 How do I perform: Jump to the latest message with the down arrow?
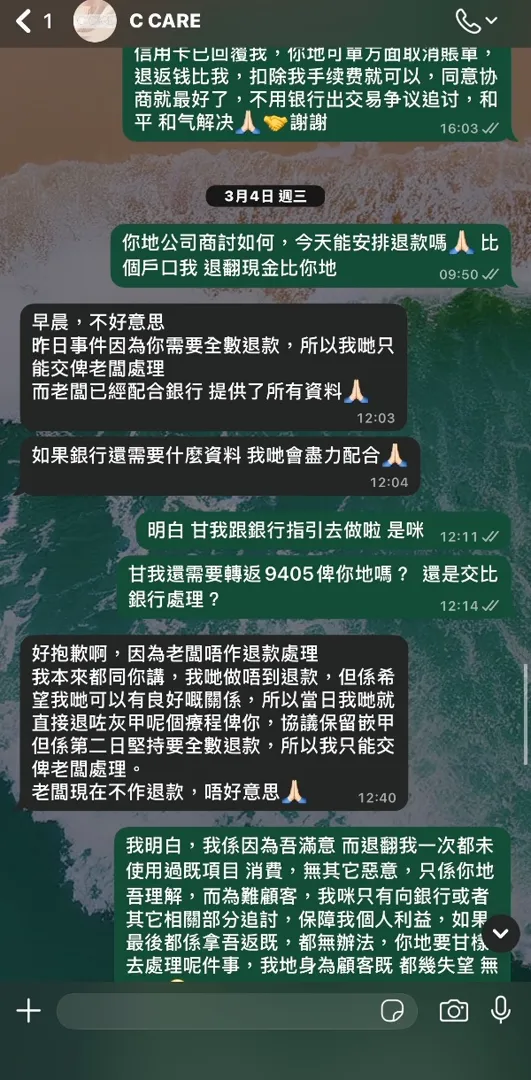coord(501,933)
